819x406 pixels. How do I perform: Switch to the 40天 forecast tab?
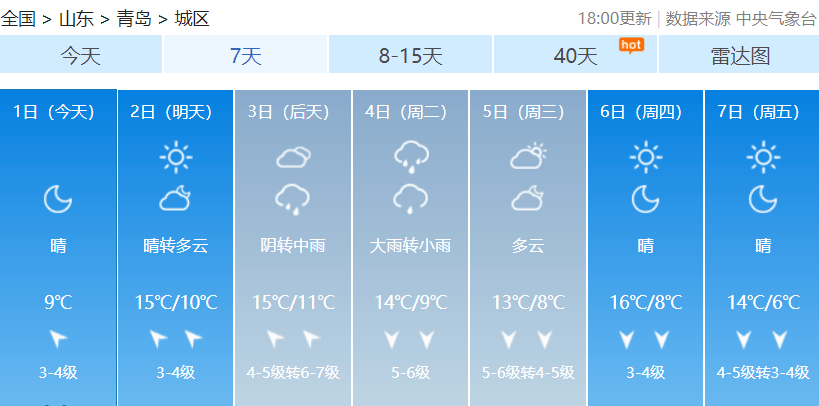coord(575,56)
